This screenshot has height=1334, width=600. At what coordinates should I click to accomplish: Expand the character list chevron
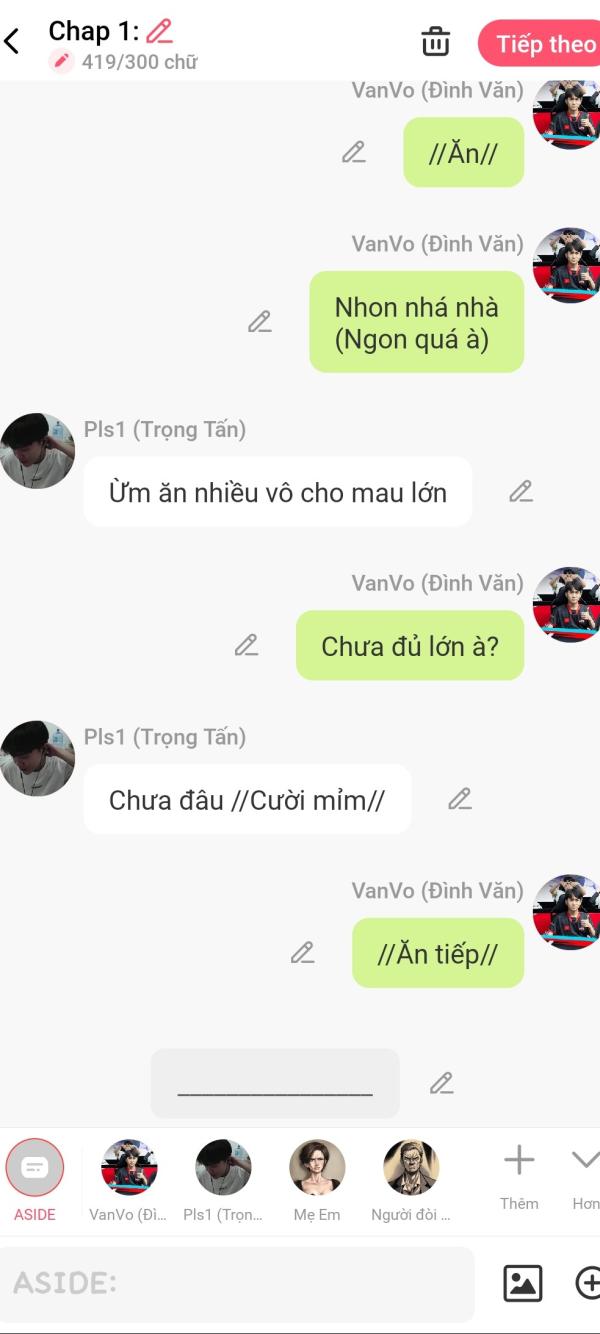(x=585, y=1160)
